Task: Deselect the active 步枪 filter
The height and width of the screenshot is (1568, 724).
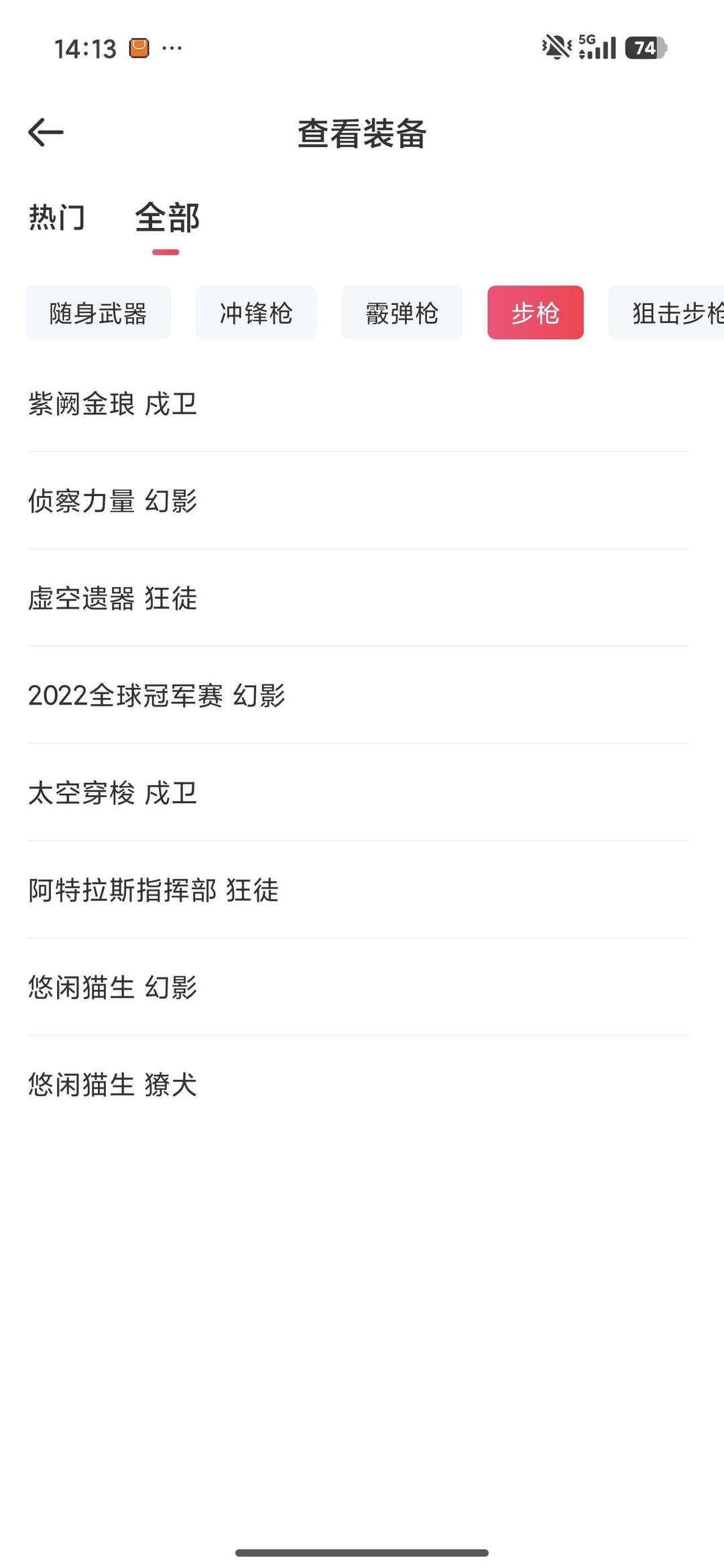Action: pos(535,312)
